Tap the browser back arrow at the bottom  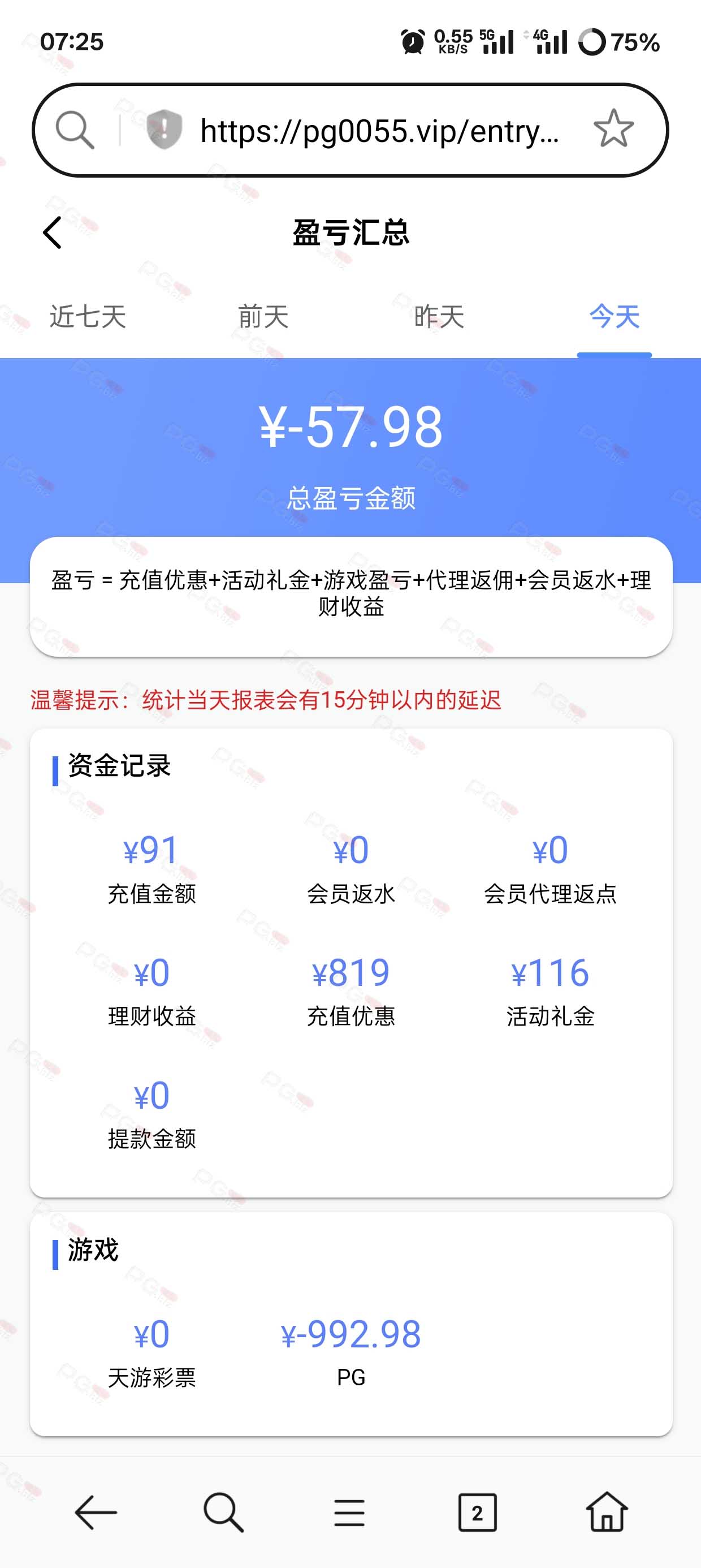(x=96, y=1512)
